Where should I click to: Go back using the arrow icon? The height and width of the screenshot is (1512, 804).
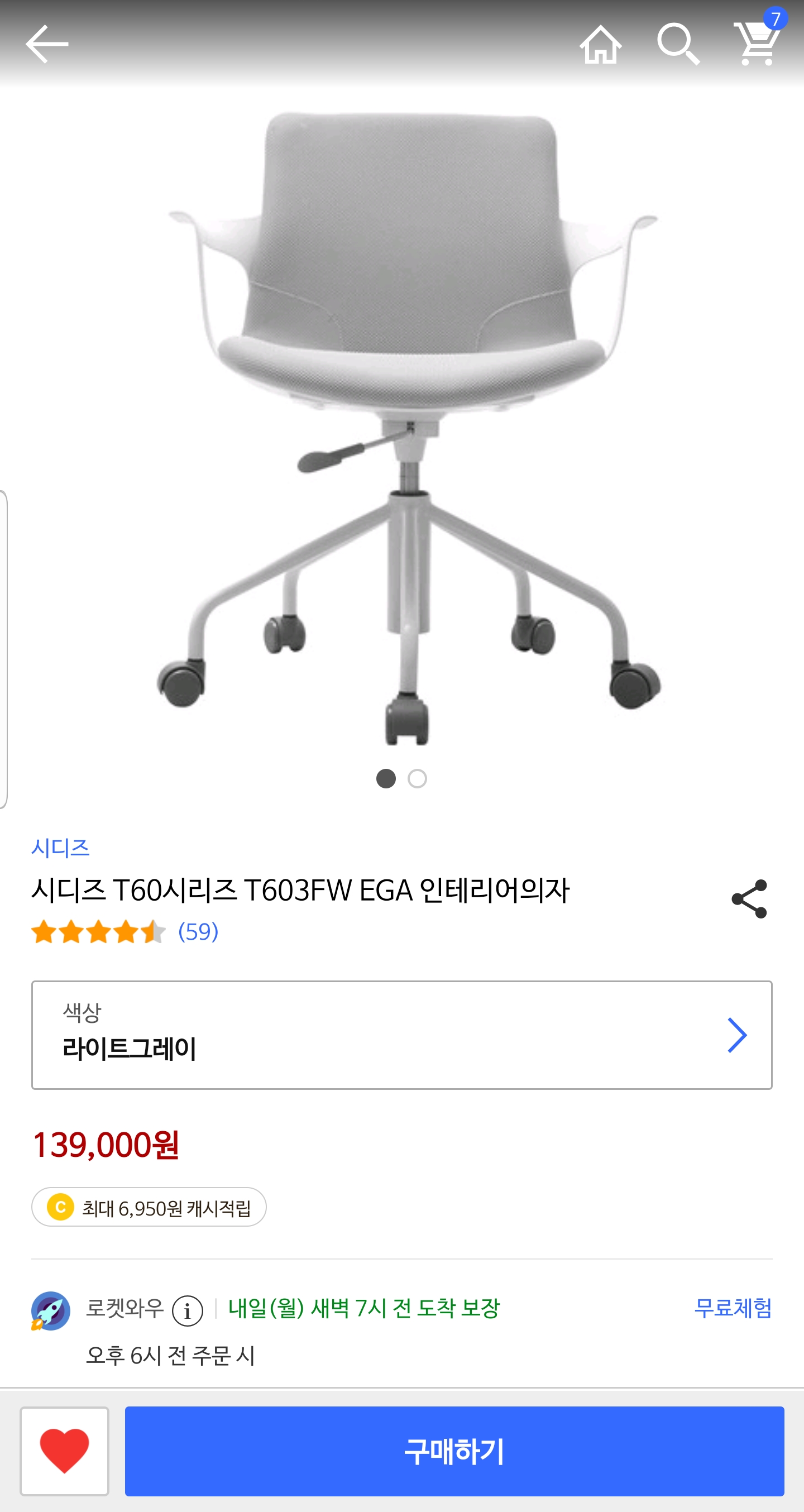pyautogui.click(x=47, y=44)
